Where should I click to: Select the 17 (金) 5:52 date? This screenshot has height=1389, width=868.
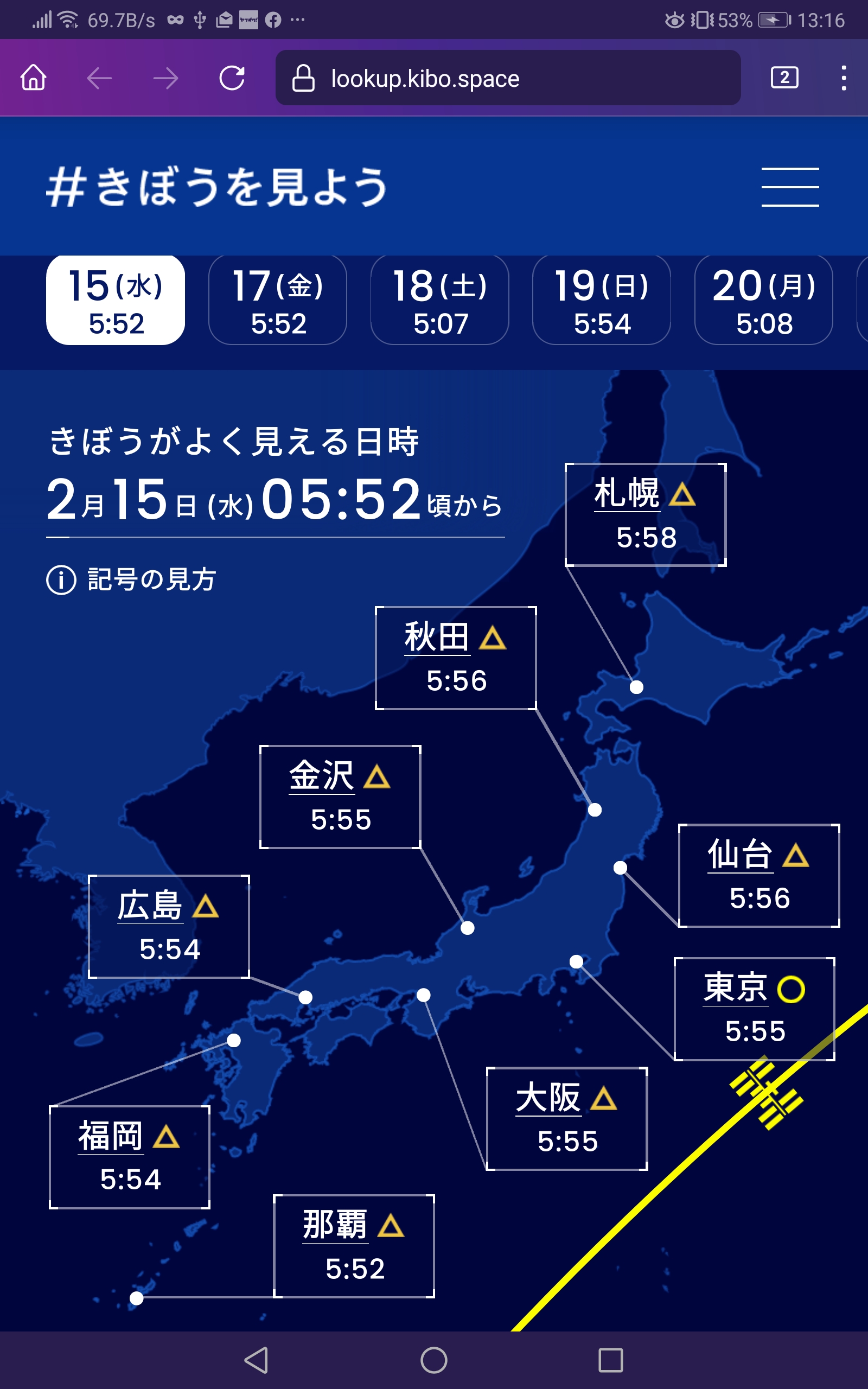[278, 300]
